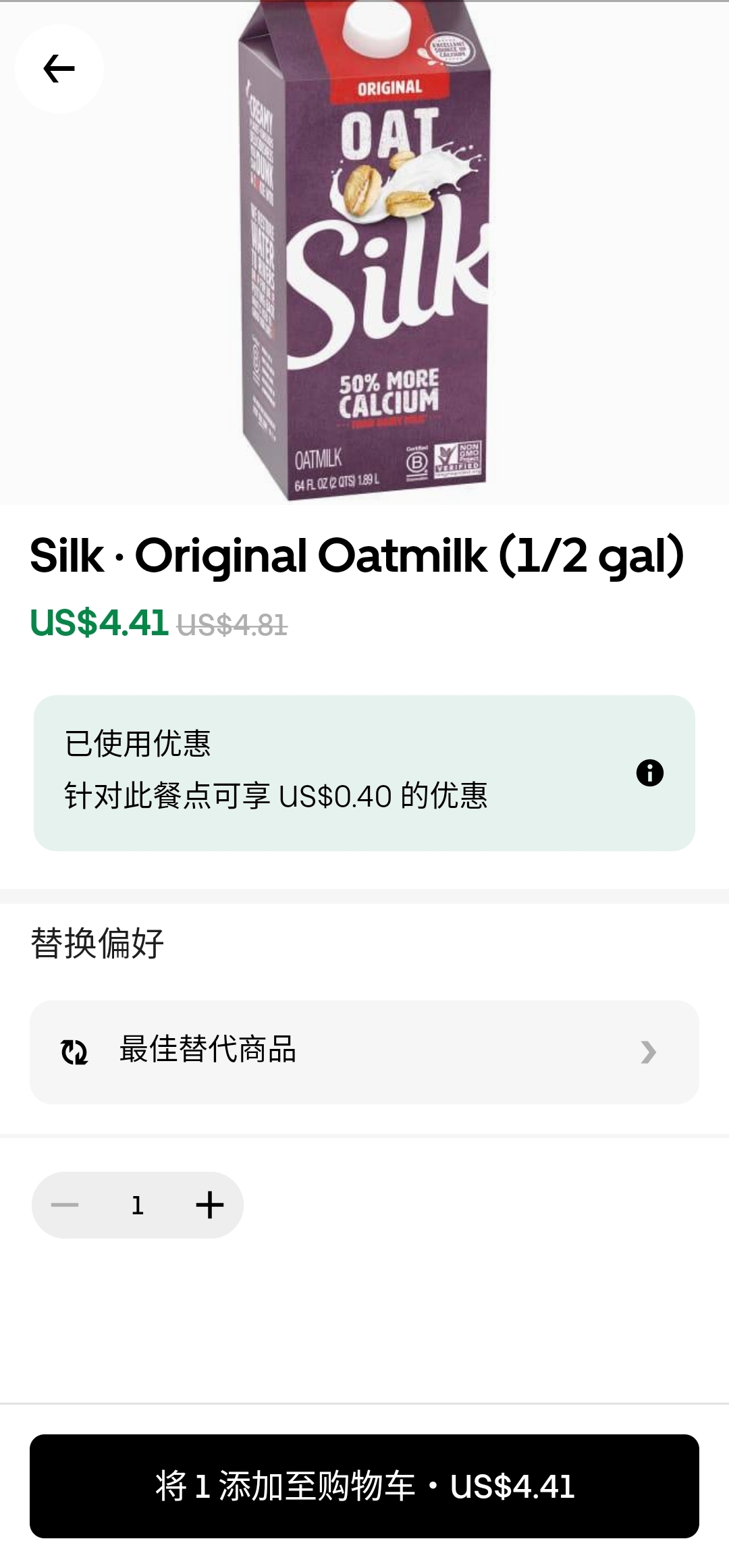Screen dimensions: 729x1568
Task: View the Silk oatmilk product image
Action: tap(364, 252)
